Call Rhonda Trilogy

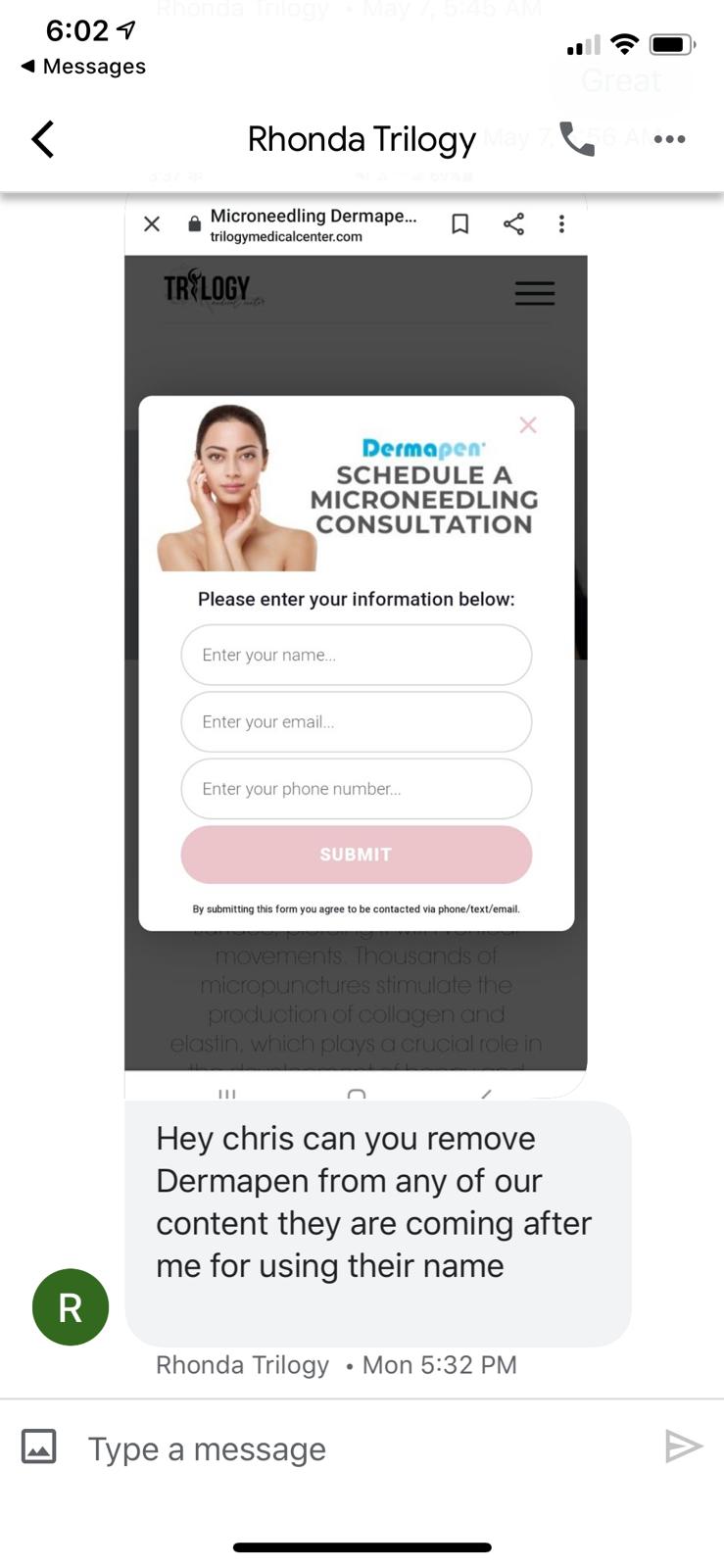pyautogui.click(x=577, y=139)
